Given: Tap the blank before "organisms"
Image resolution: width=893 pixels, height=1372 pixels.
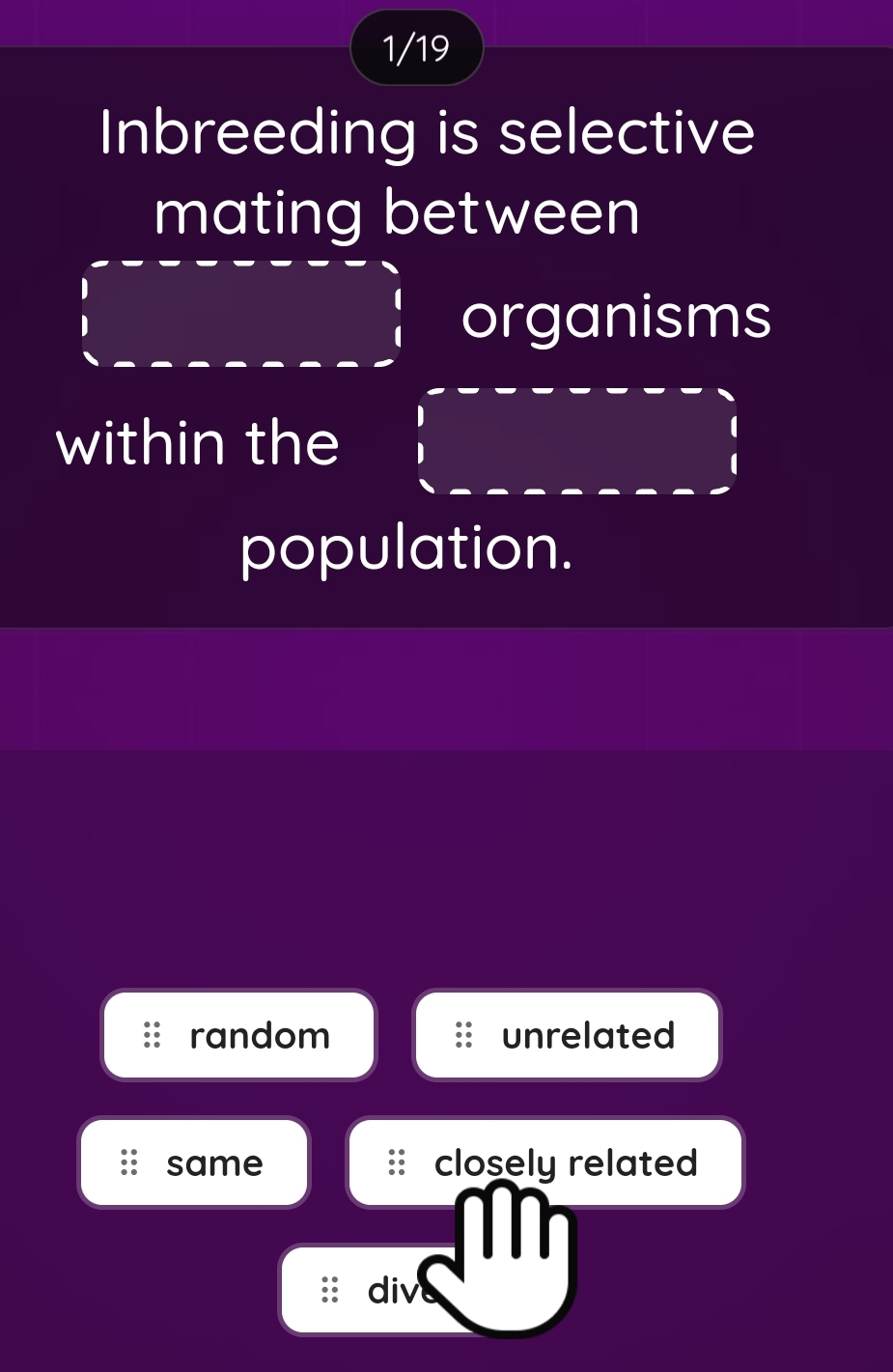Looking at the screenshot, I should coord(241,314).
